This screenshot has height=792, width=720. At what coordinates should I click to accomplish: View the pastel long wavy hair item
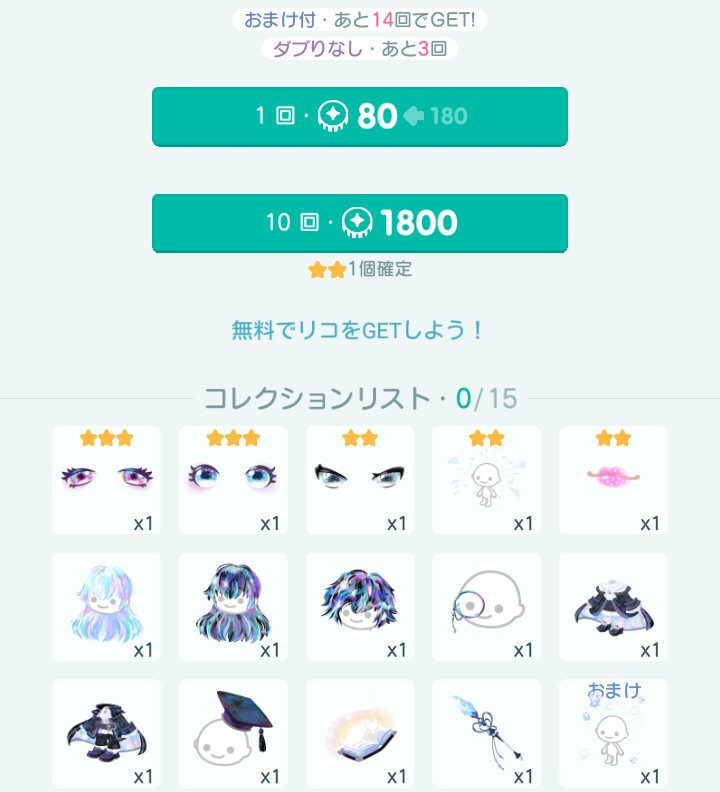106,607
